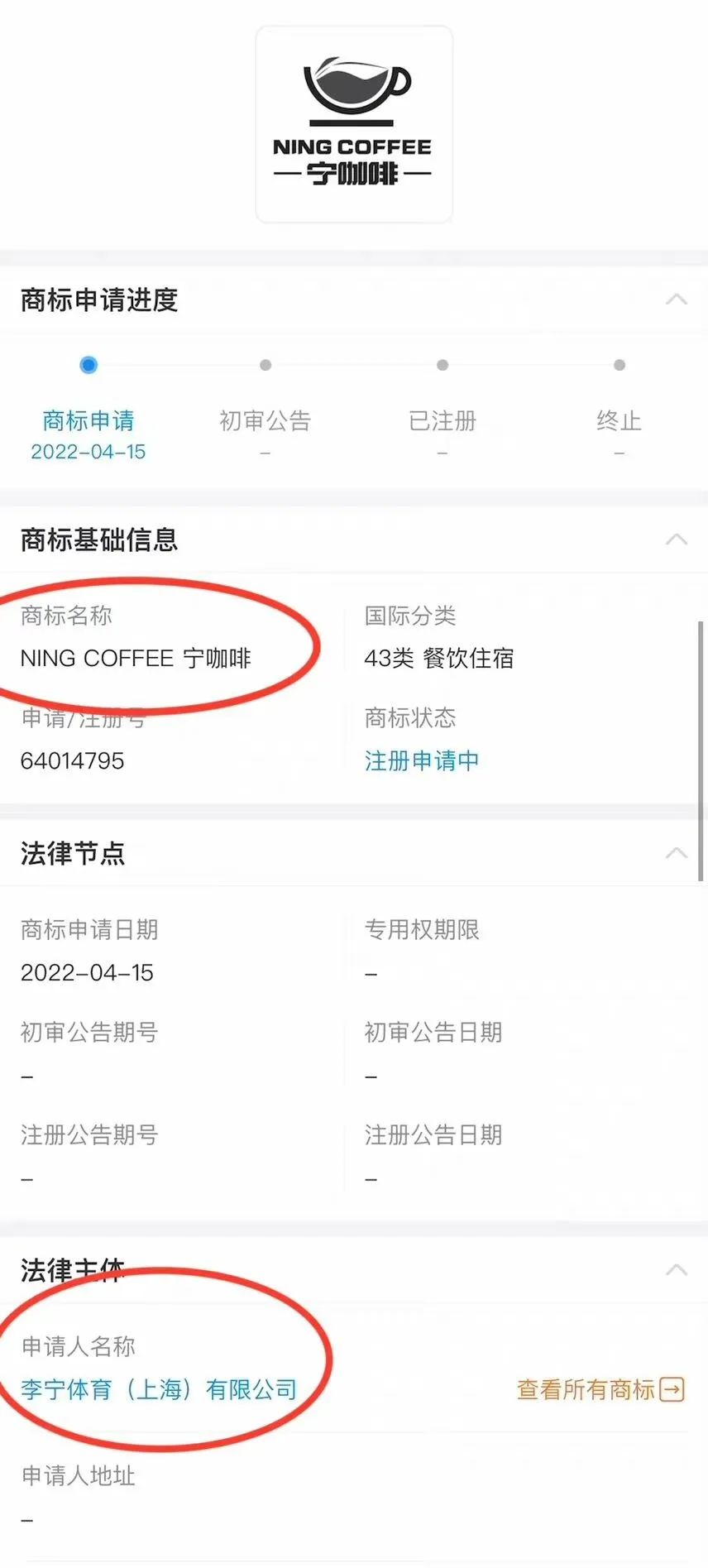
Task: Open the NING COFFEE trademark image
Action: [354, 124]
